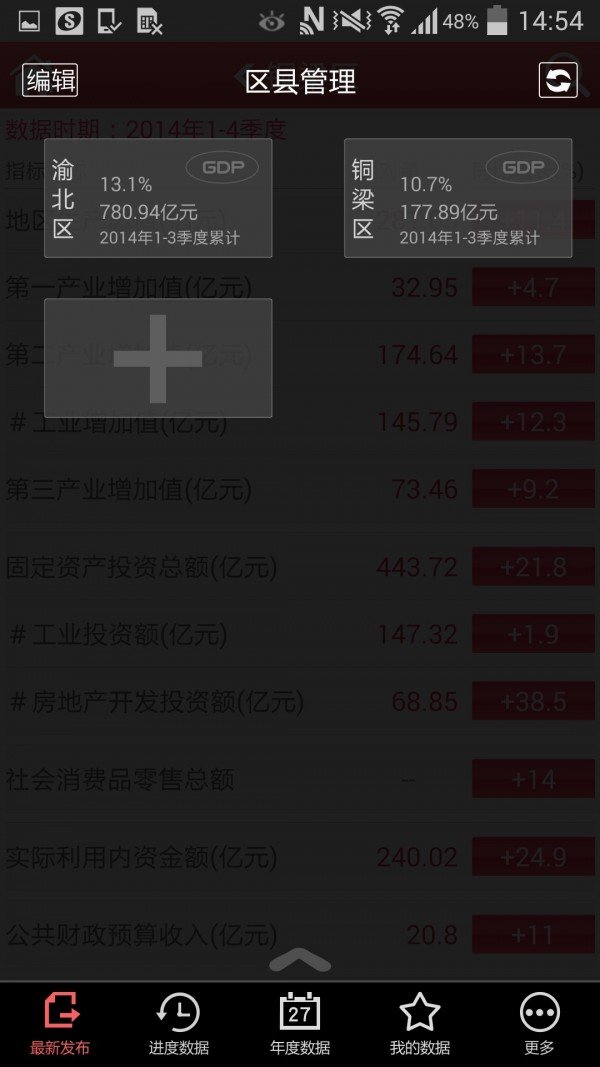
Task: Open the 更多 tab
Action: pyautogui.click(x=539, y=1023)
